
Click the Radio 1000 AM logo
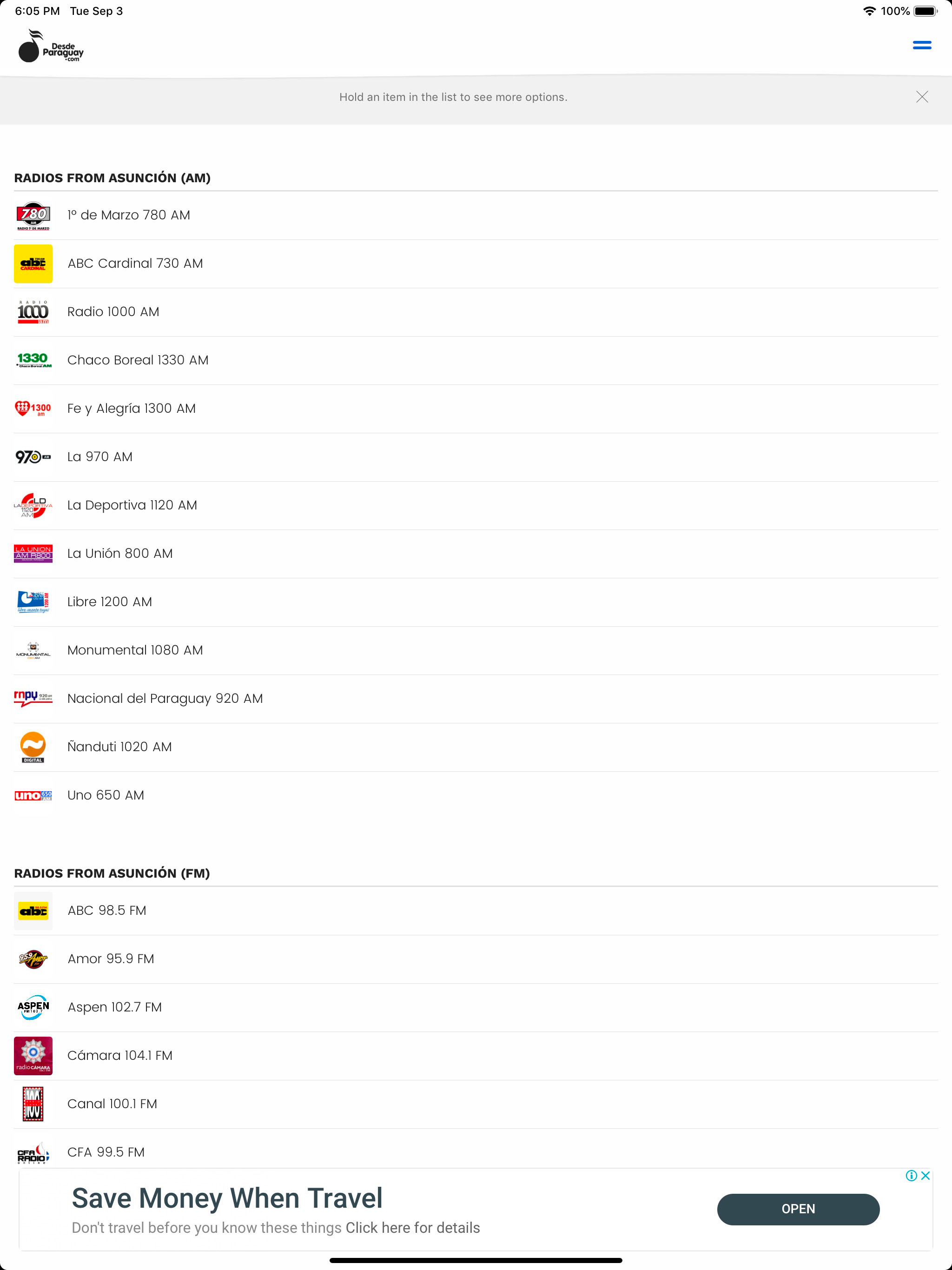tap(33, 312)
